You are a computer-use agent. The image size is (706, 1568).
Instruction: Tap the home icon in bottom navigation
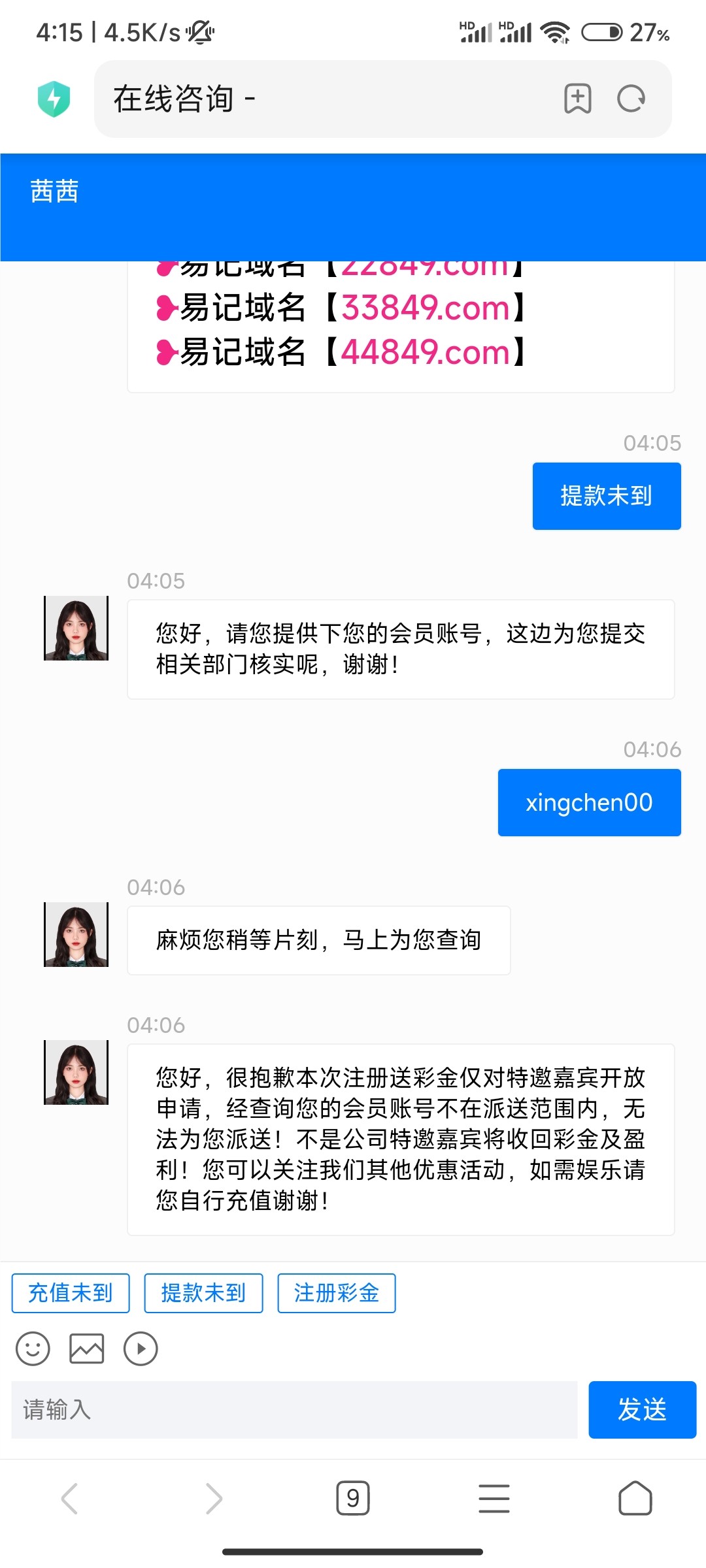(x=635, y=1498)
